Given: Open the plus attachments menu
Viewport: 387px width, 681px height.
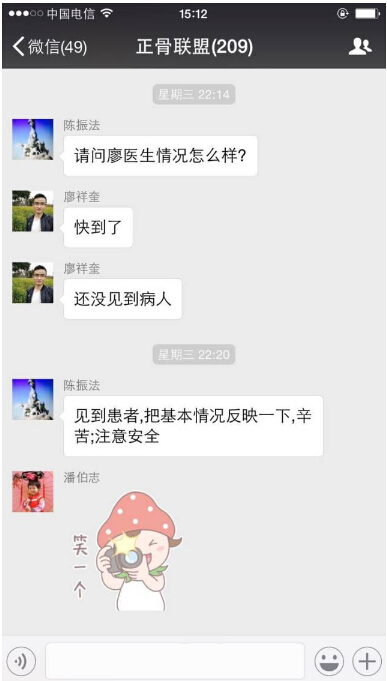Looking at the screenshot, I should tap(367, 661).
